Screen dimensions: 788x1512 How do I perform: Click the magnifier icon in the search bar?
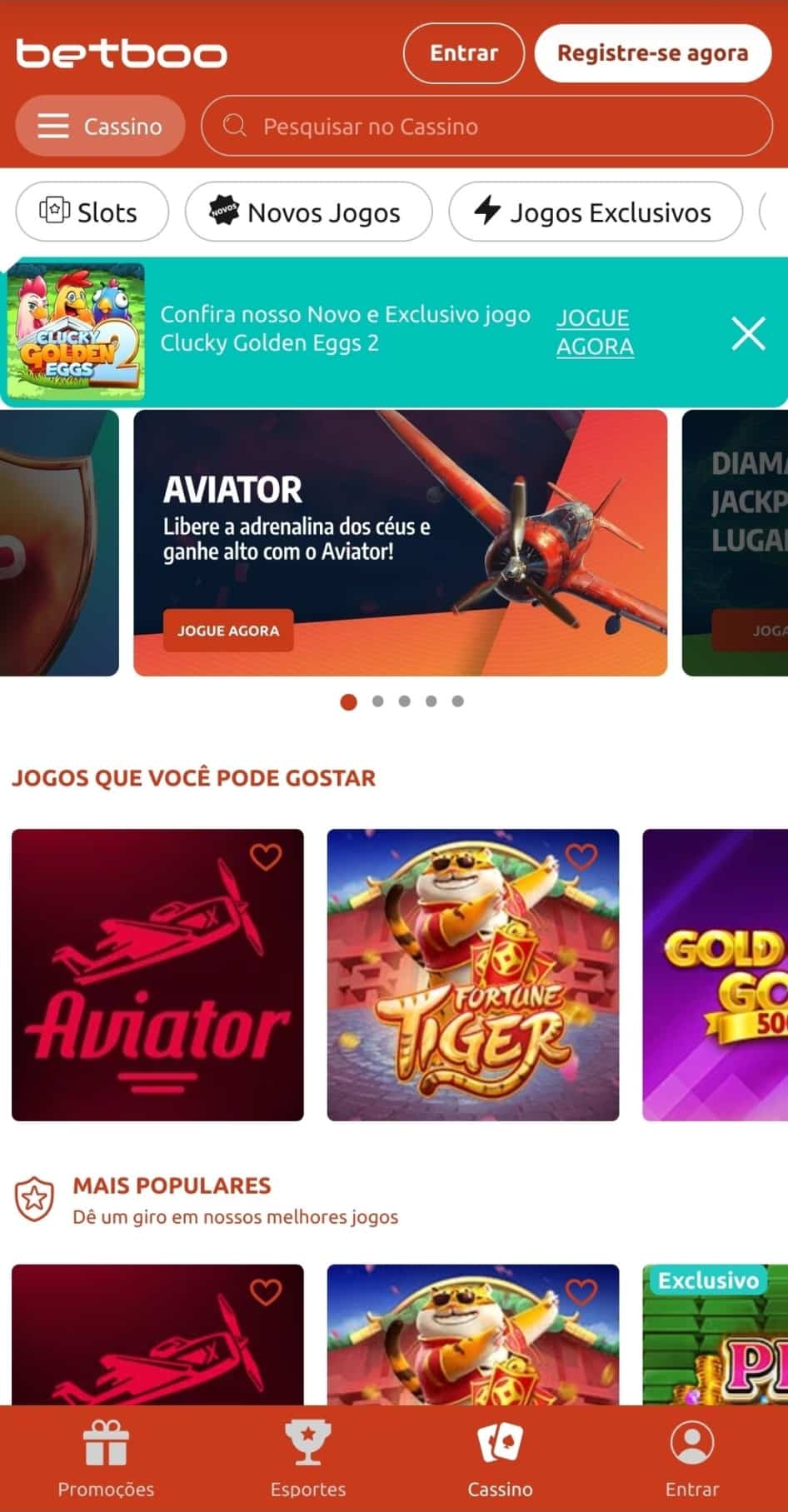tap(236, 126)
